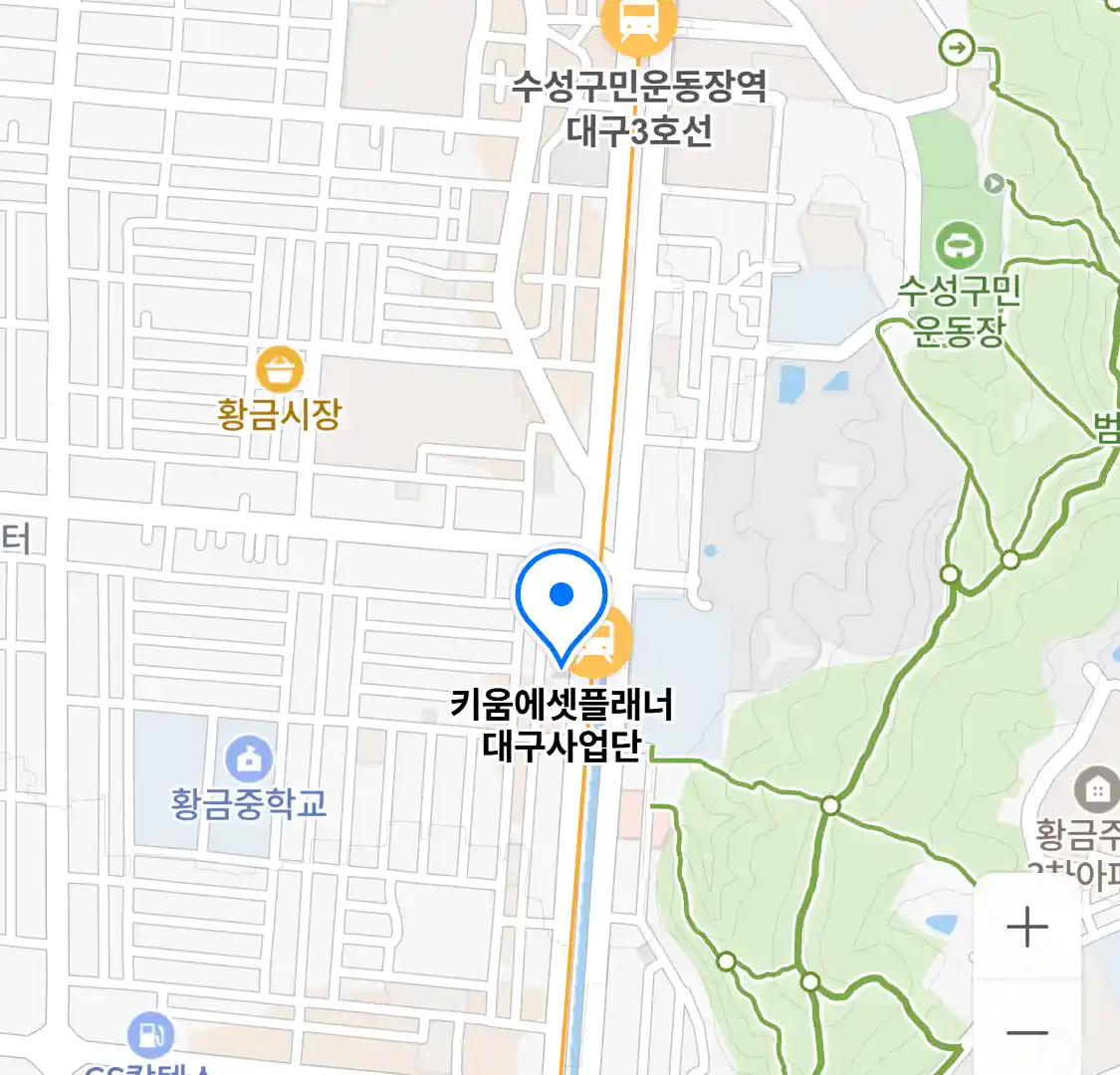1120x1075 pixels.
Task: Open the GS칼텍스 gas station marker
Action: click(150, 1034)
